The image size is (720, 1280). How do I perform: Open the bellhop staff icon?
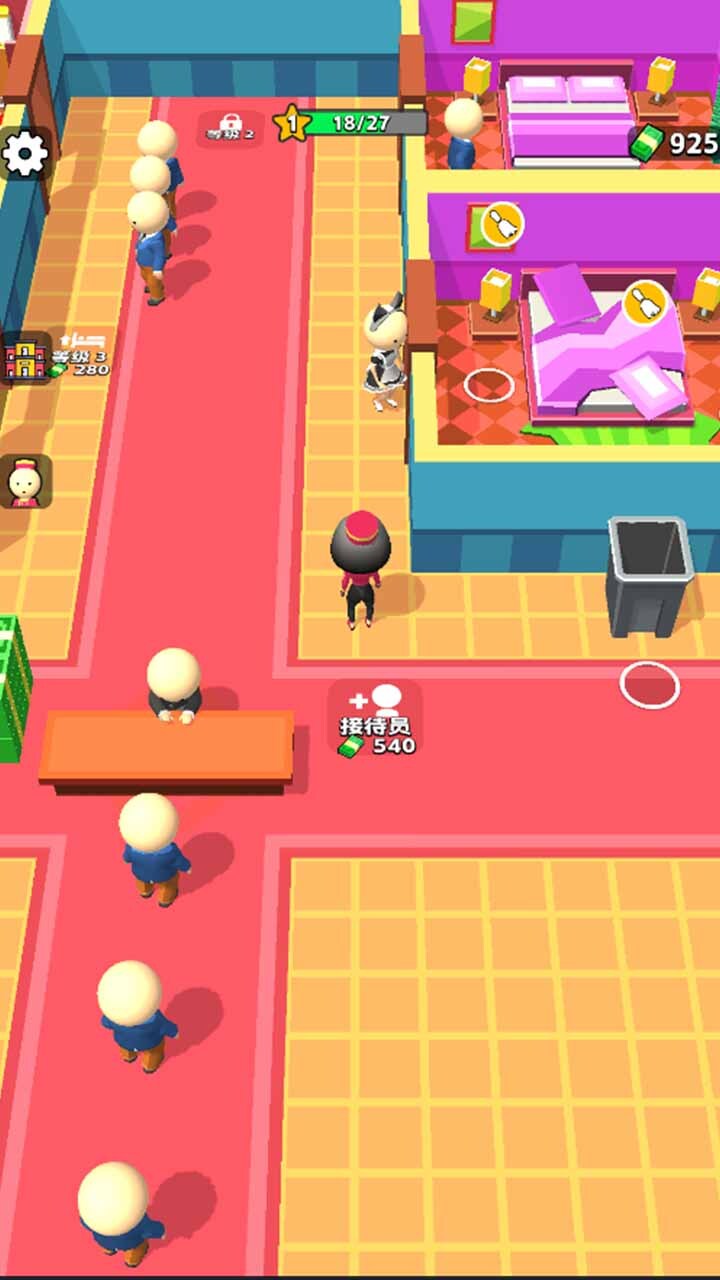(x=23, y=483)
